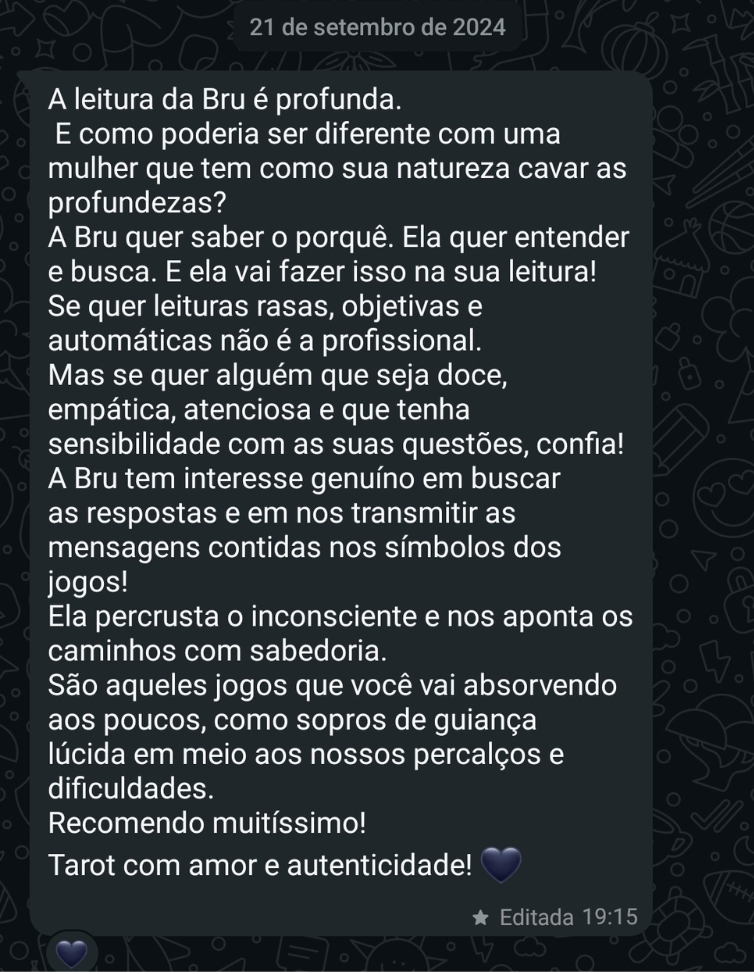Open the blue heart reaction below the message
This screenshot has width=754, height=974.
click(70, 953)
